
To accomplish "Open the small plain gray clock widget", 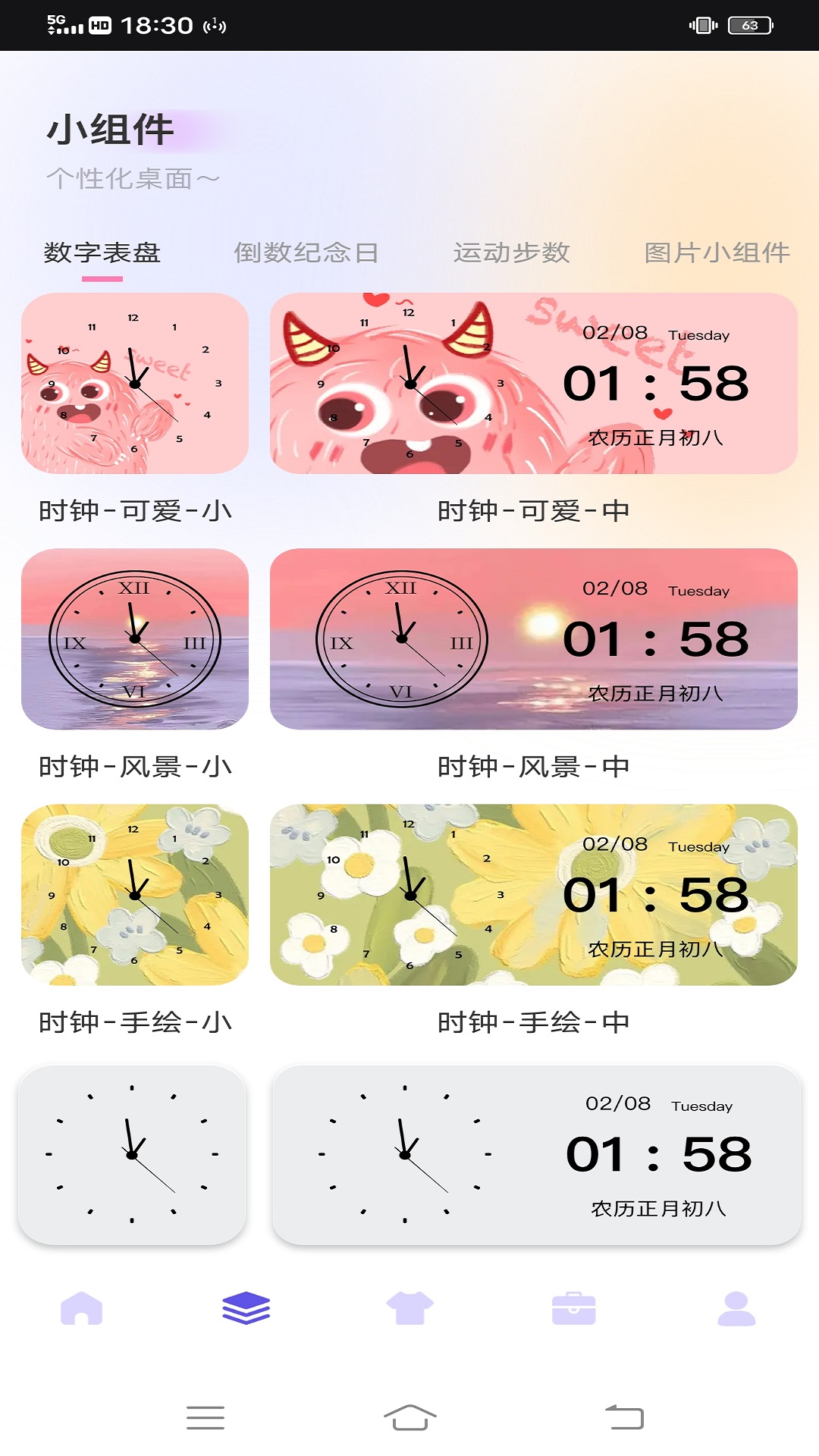I will click(132, 1154).
